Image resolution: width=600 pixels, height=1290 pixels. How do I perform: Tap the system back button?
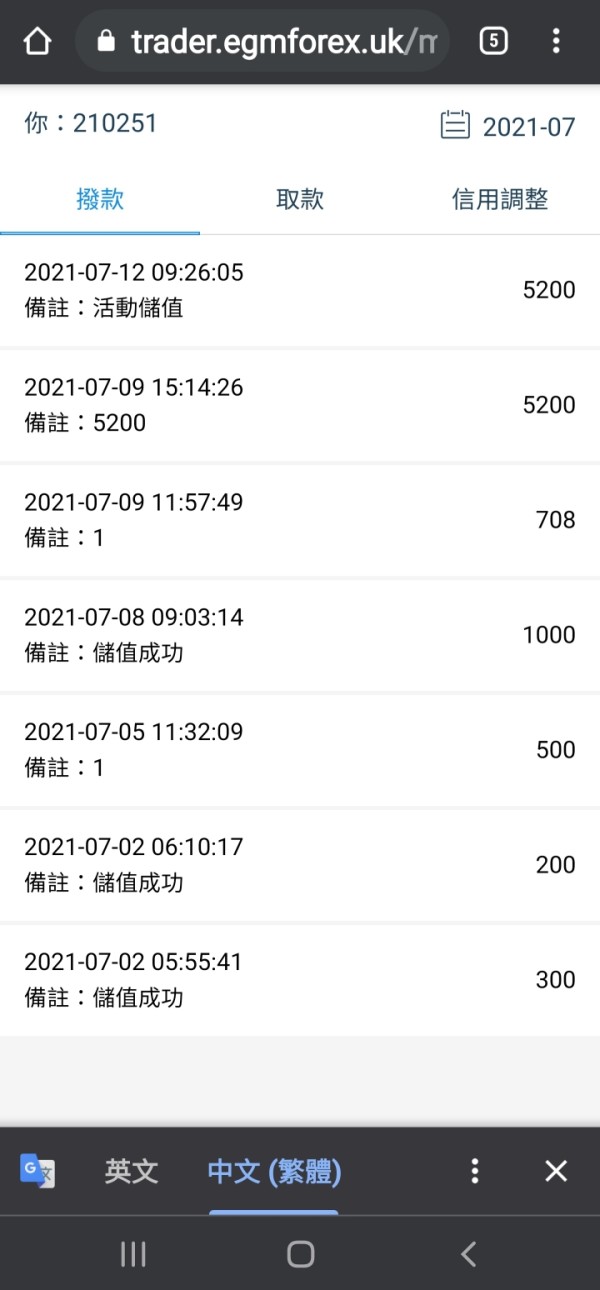[467, 1254]
